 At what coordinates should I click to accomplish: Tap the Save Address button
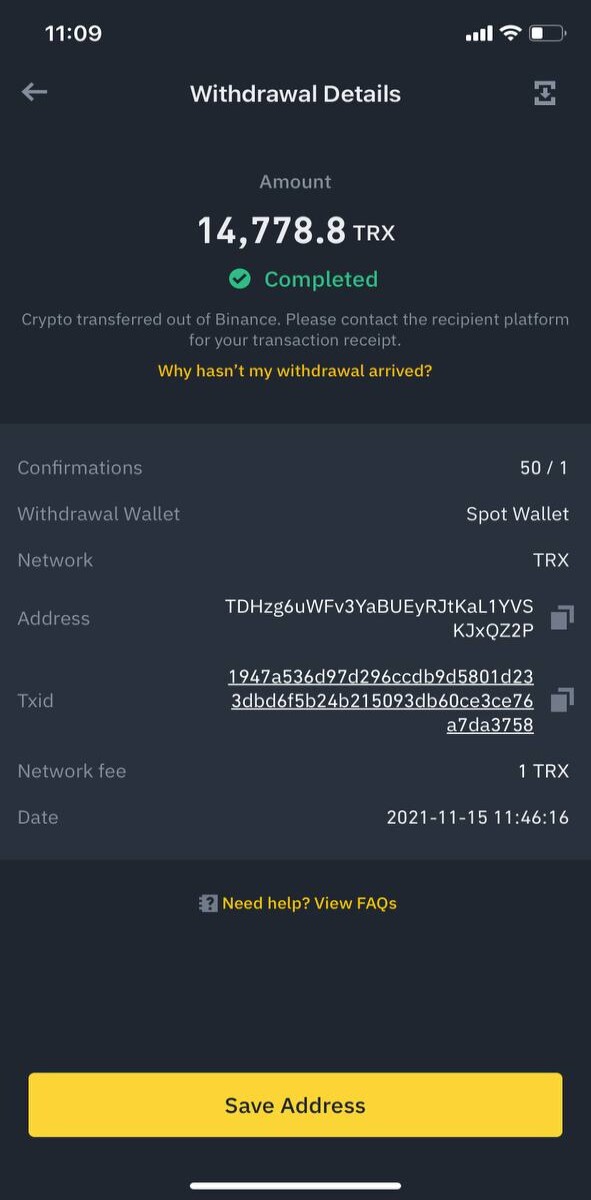(x=295, y=1105)
